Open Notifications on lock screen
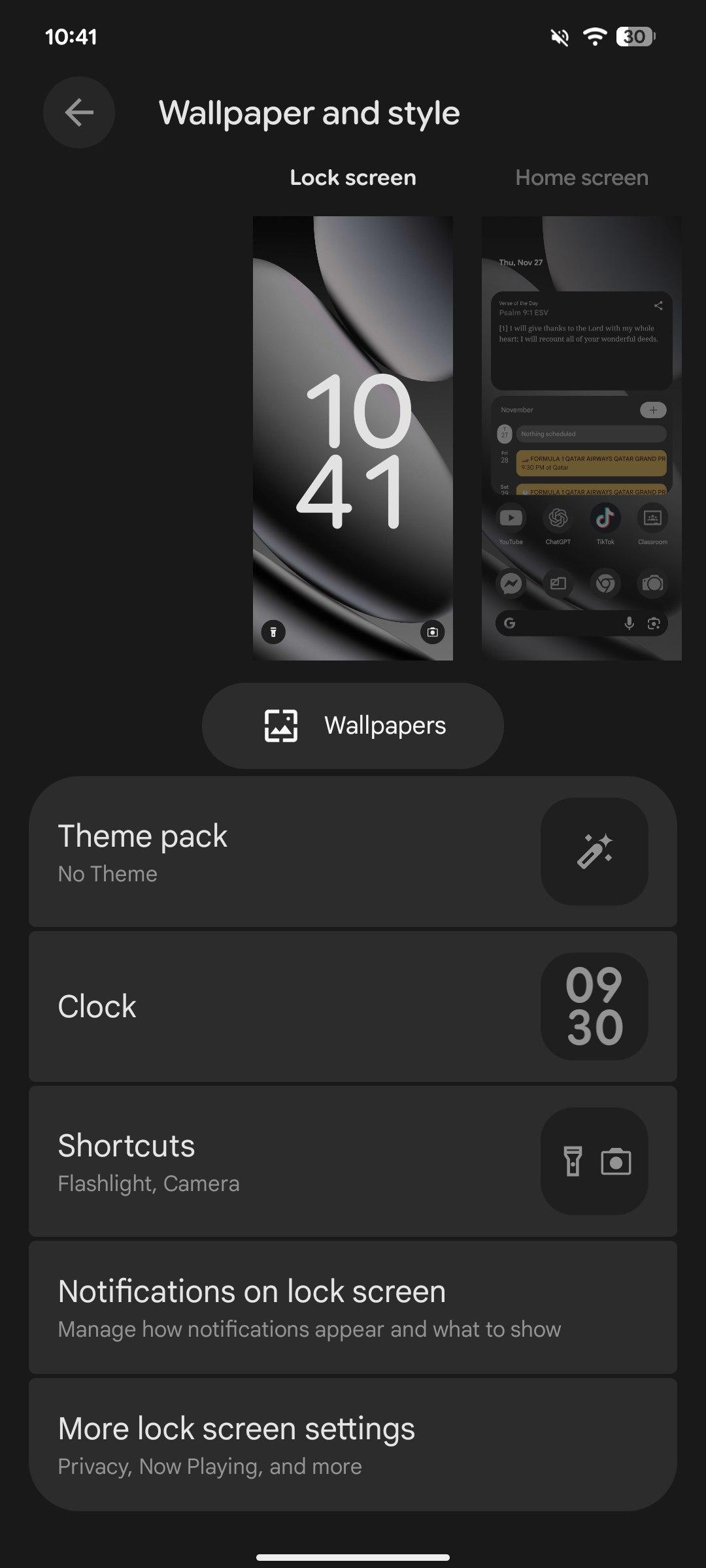Viewport: 706px width, 1568px height. coord(353,1307)
